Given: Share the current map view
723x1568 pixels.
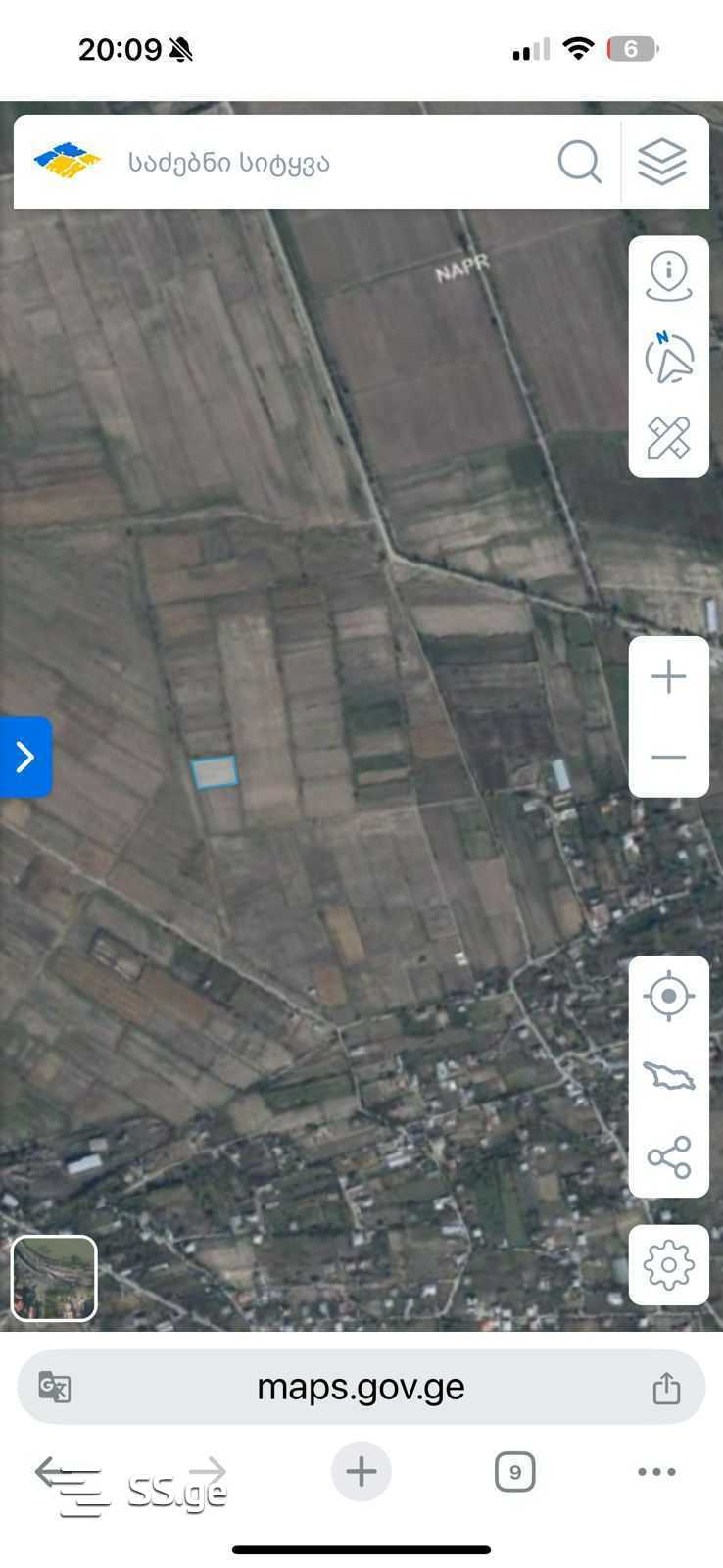Looking at the screenshot, I should tap(669, 1157).
